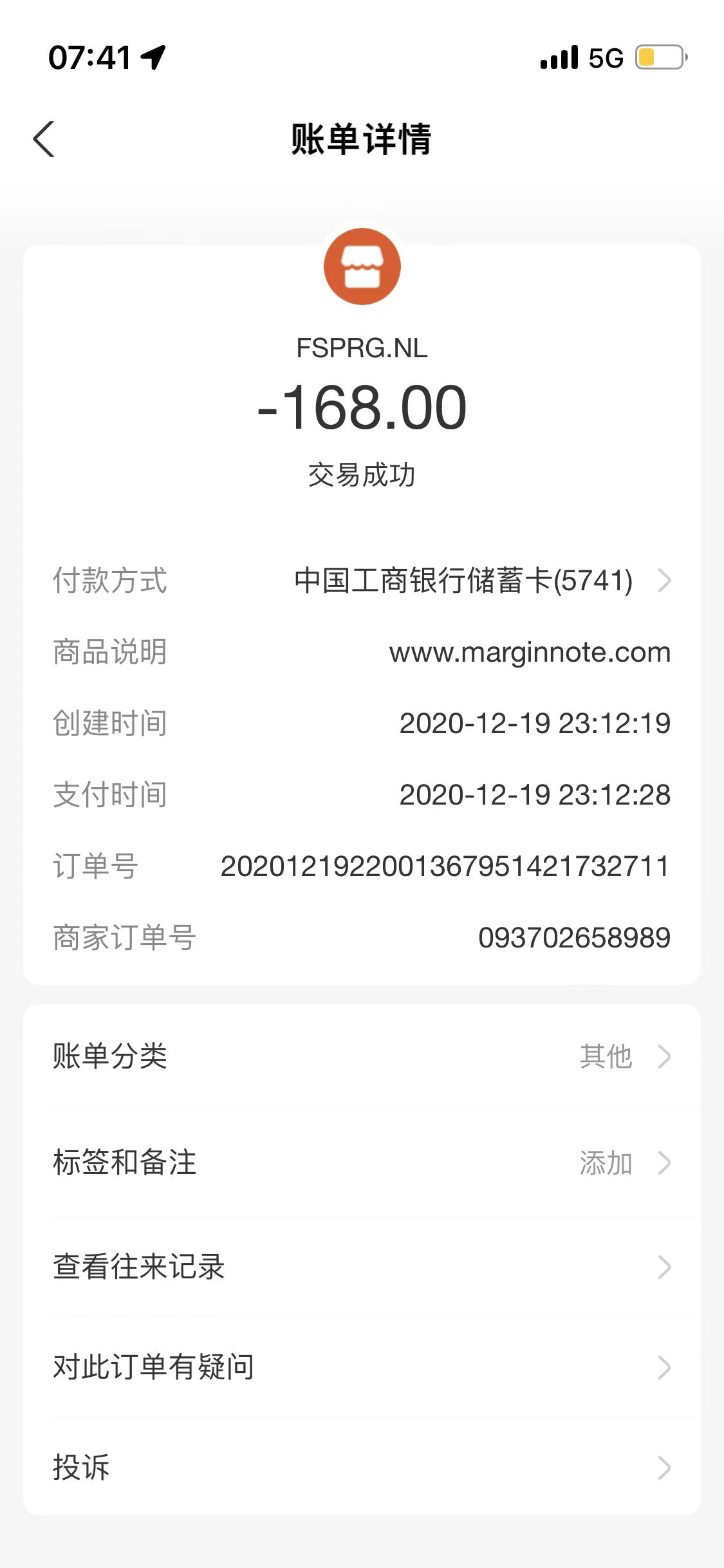Add 标签和备注 to this bill

pyautogui.click(x=362, y=1162)
